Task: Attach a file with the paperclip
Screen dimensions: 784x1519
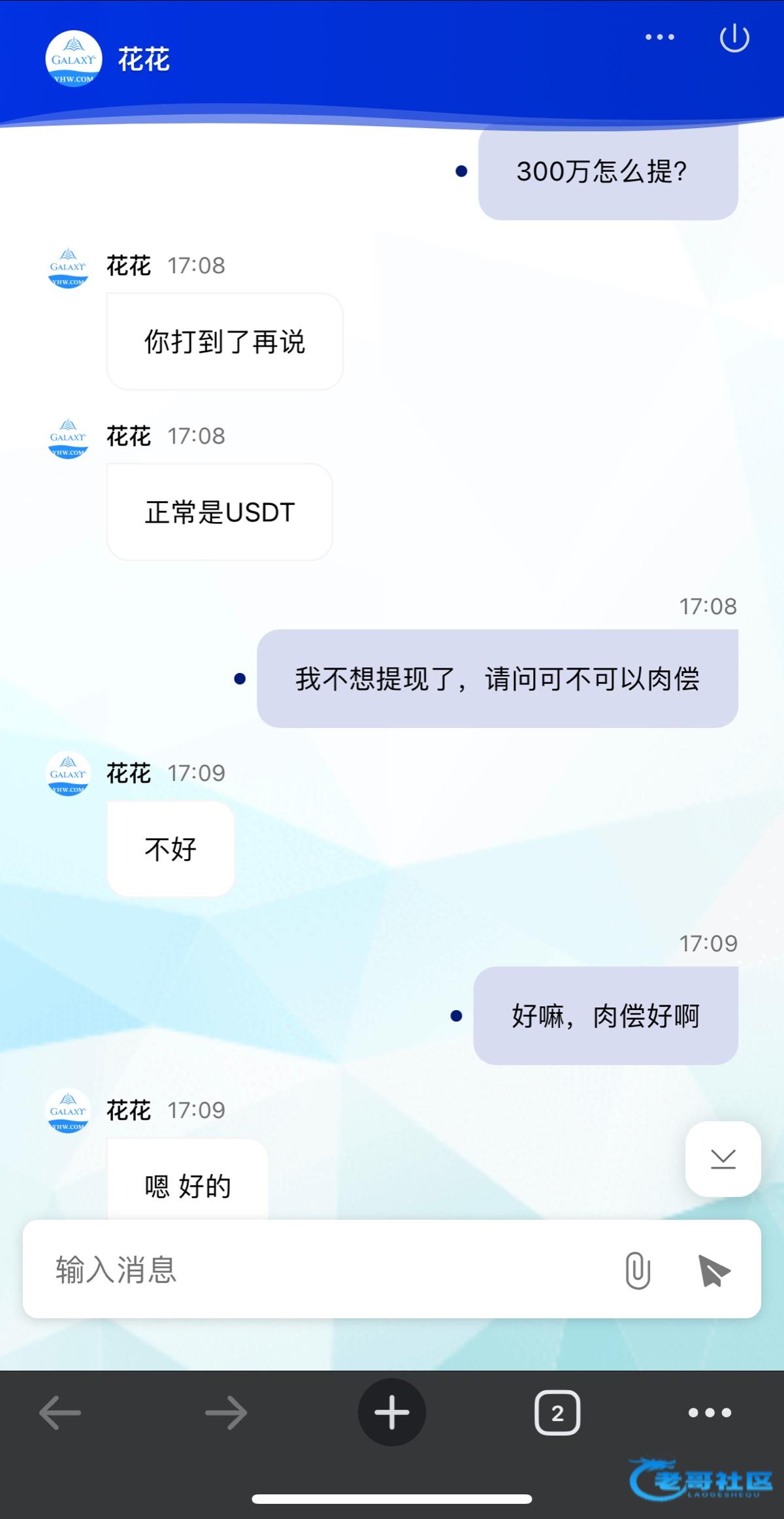Action: point(638,1270)
